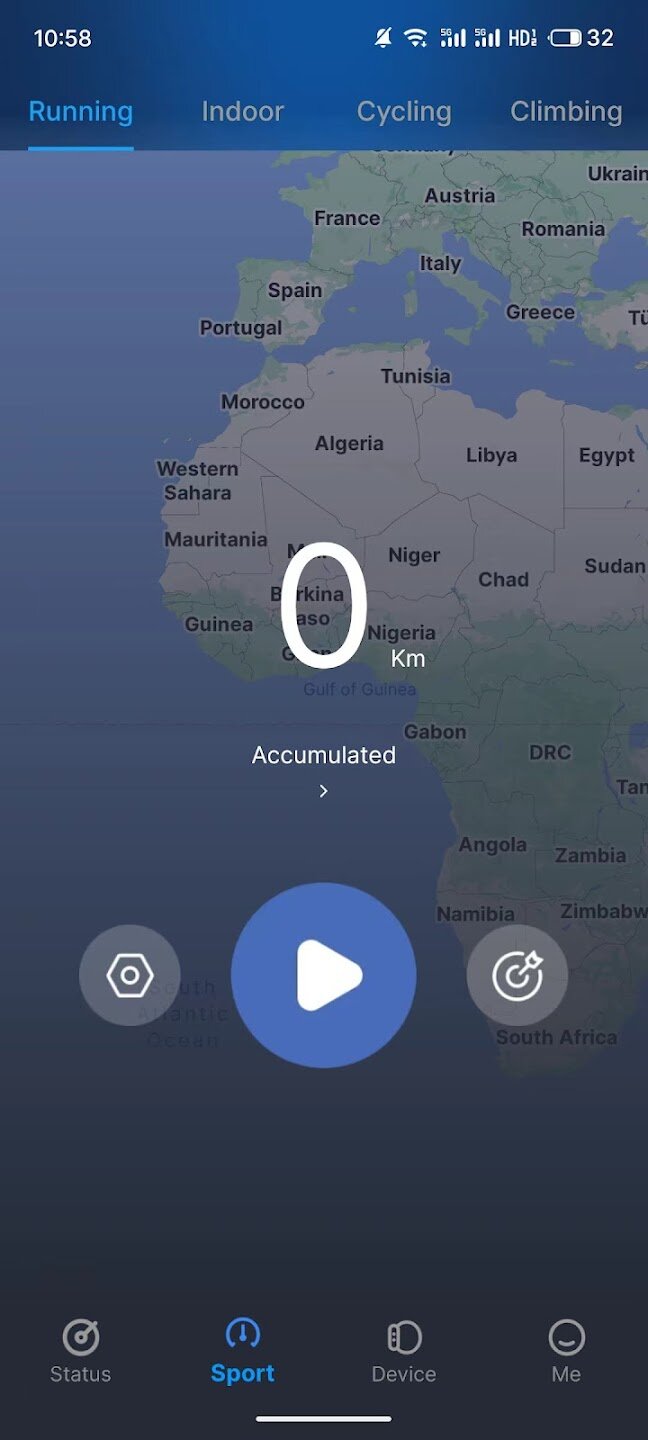
Task: Switch to the Indoor tab
Action: click(x=243, y=111)
